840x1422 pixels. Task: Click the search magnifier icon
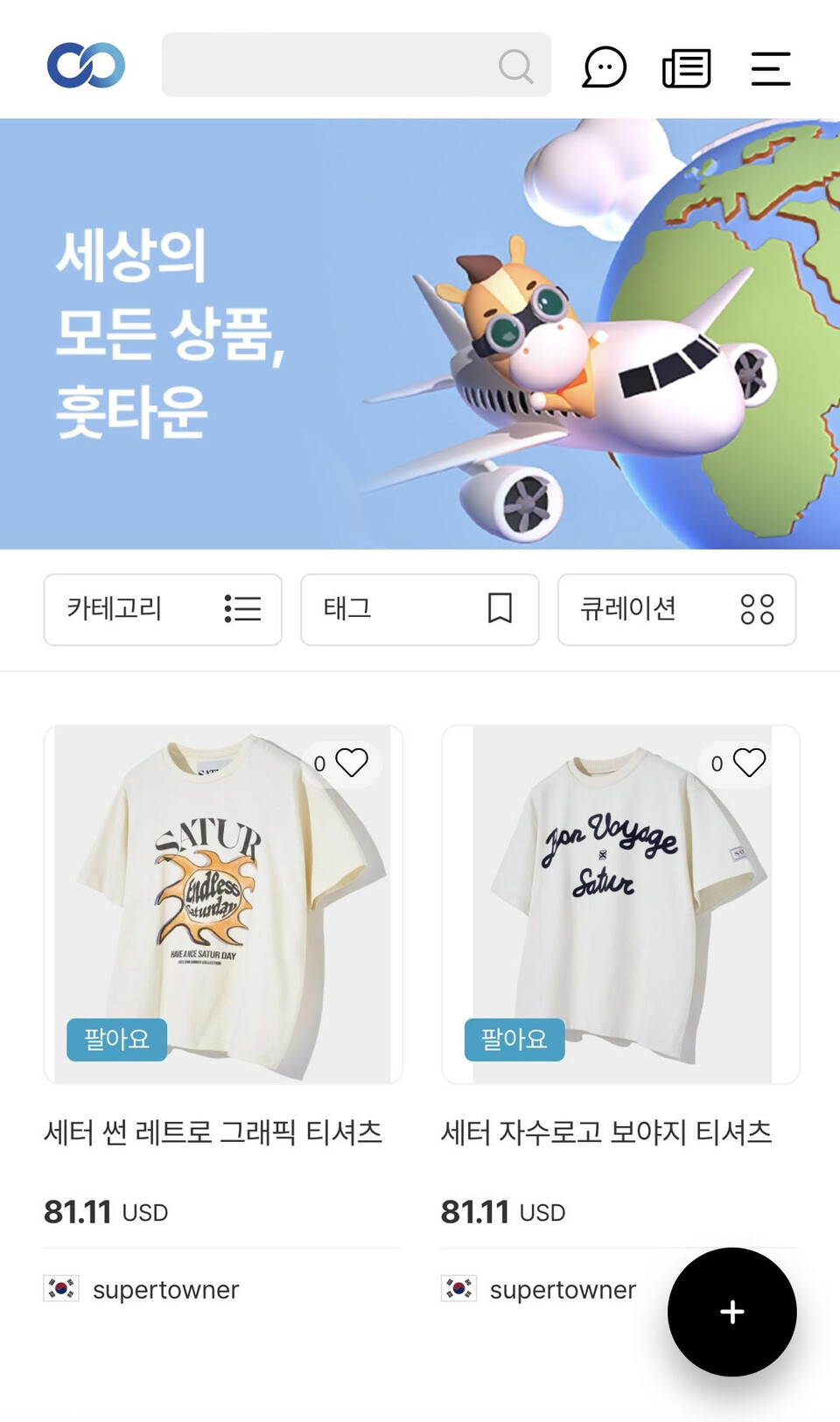(518, 66)
